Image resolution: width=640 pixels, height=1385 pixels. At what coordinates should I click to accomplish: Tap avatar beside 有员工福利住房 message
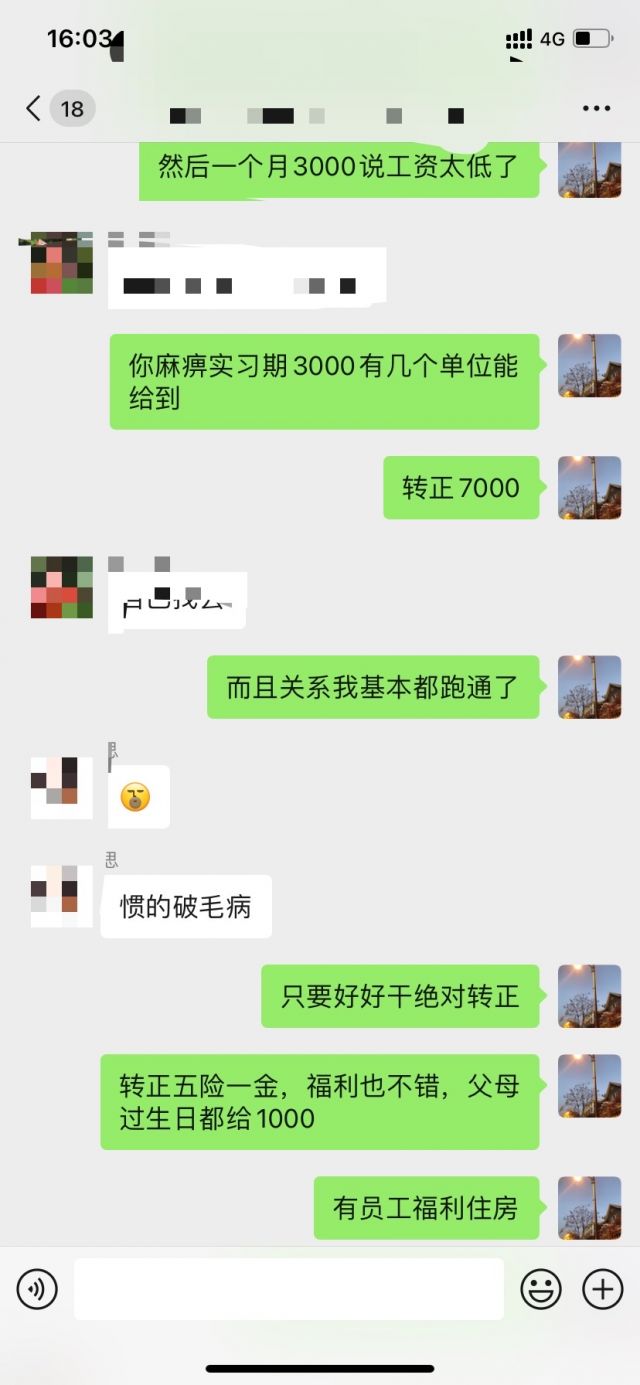[589, 1207]
